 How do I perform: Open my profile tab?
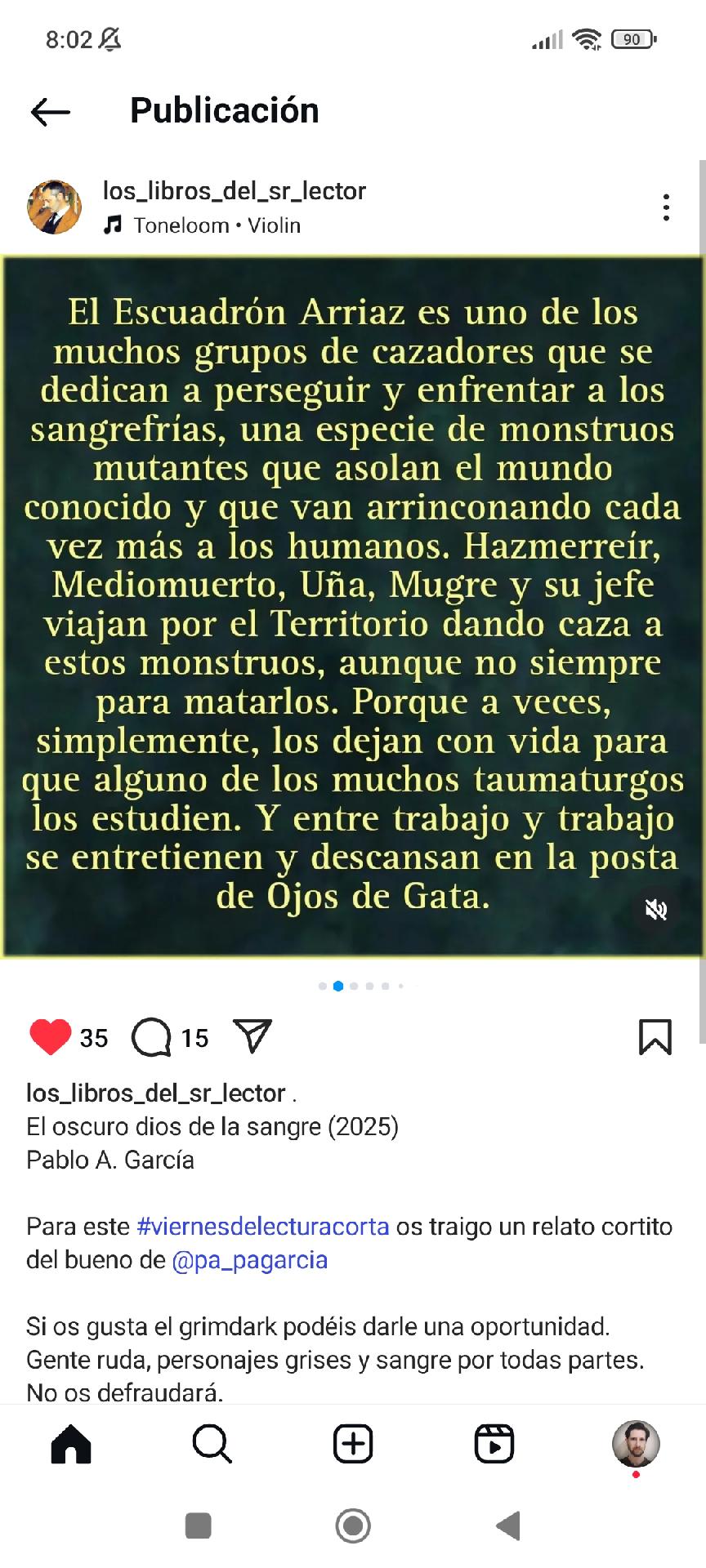636,1444
